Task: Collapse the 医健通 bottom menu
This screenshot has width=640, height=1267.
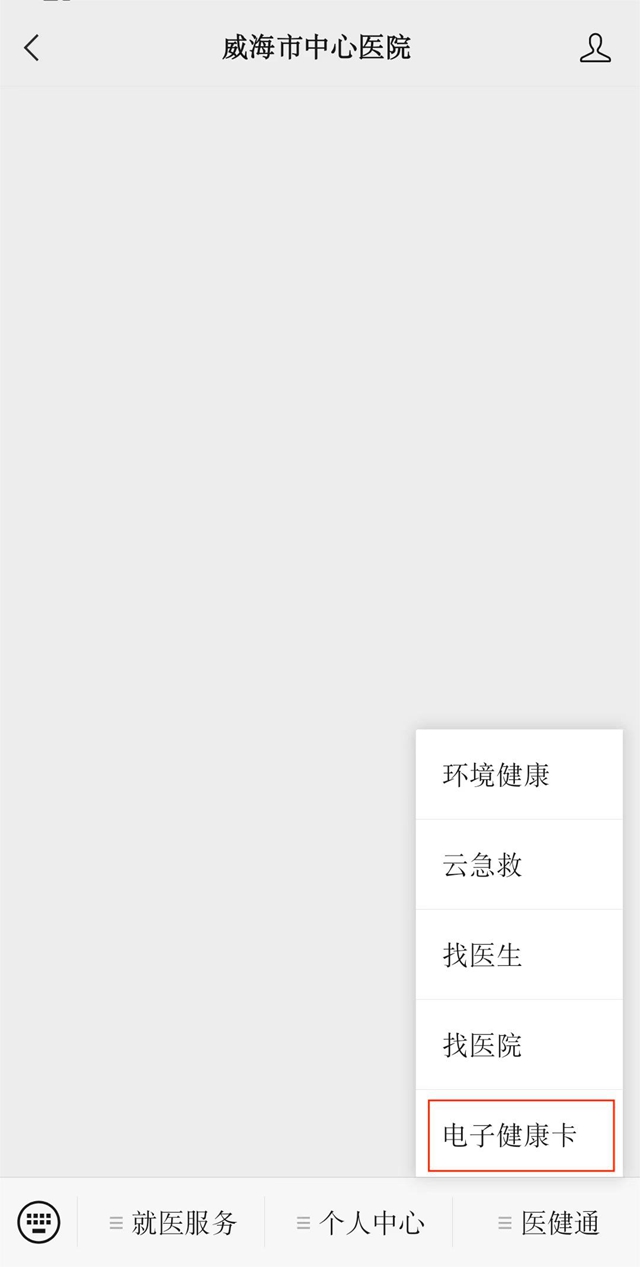Action: point(548,1222)
